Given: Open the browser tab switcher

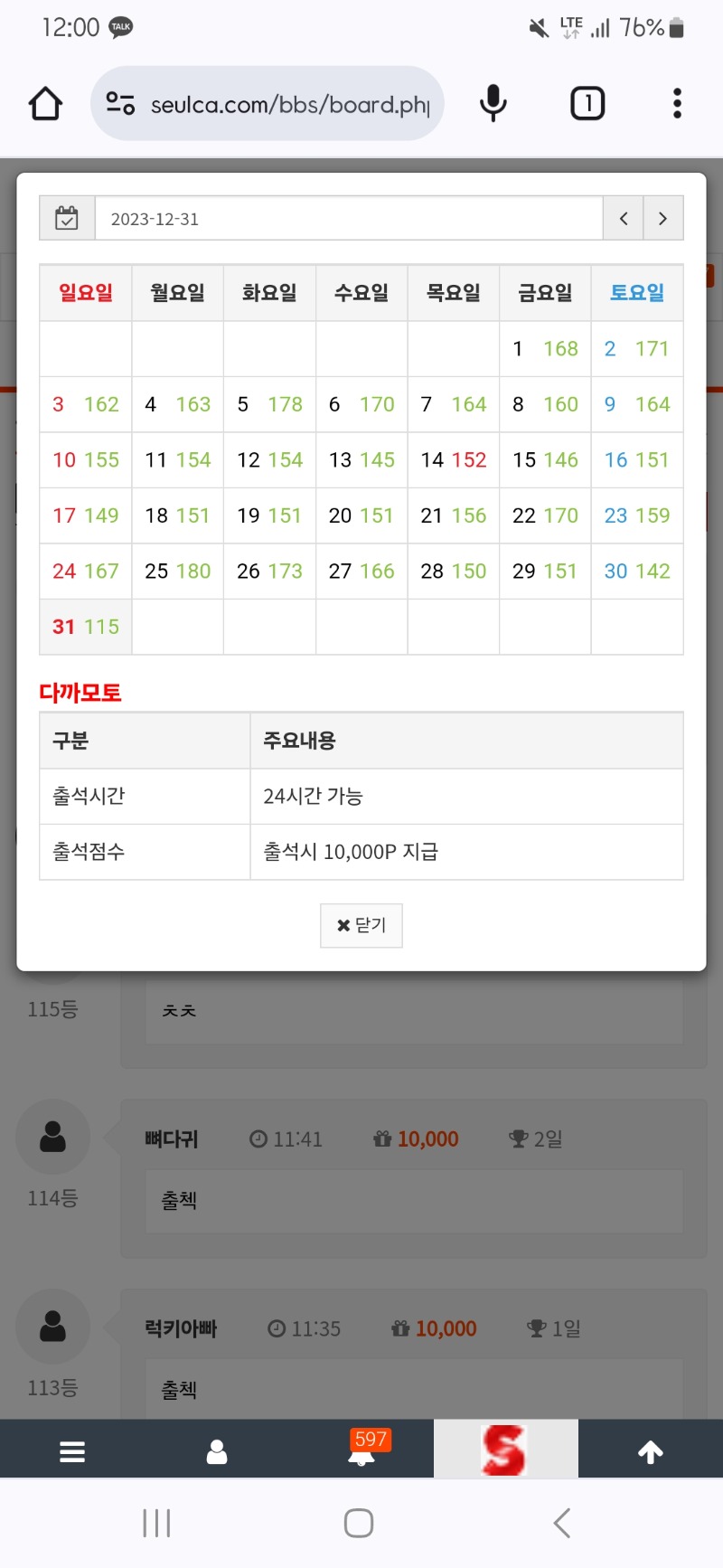Looking at the screenshot, I should point(587,103).
